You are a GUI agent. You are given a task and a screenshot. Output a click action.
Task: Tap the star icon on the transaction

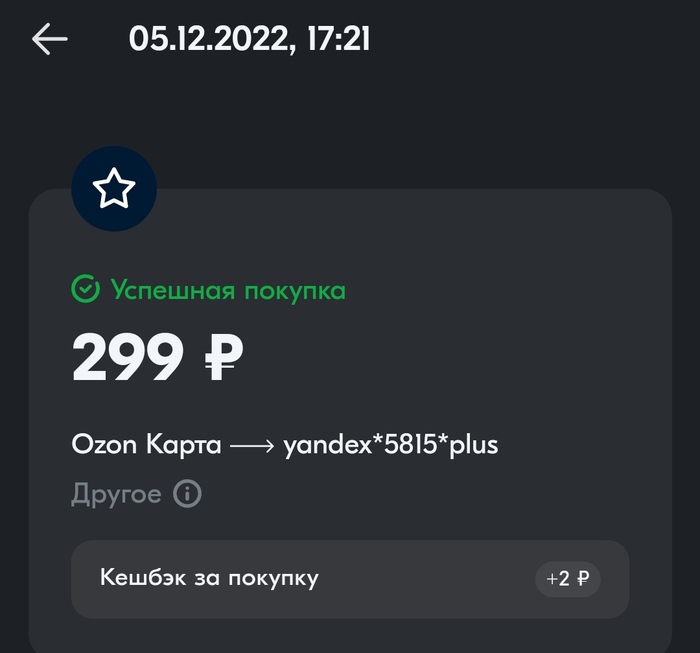tap(114, 189)
